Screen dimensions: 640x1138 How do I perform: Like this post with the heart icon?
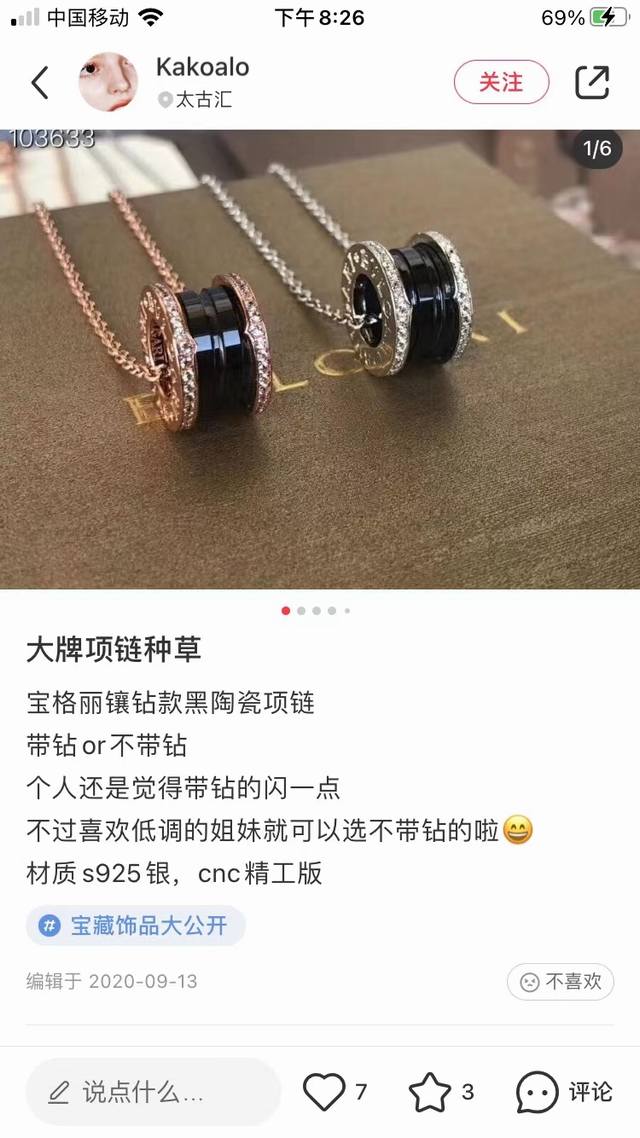[324, 1092]
